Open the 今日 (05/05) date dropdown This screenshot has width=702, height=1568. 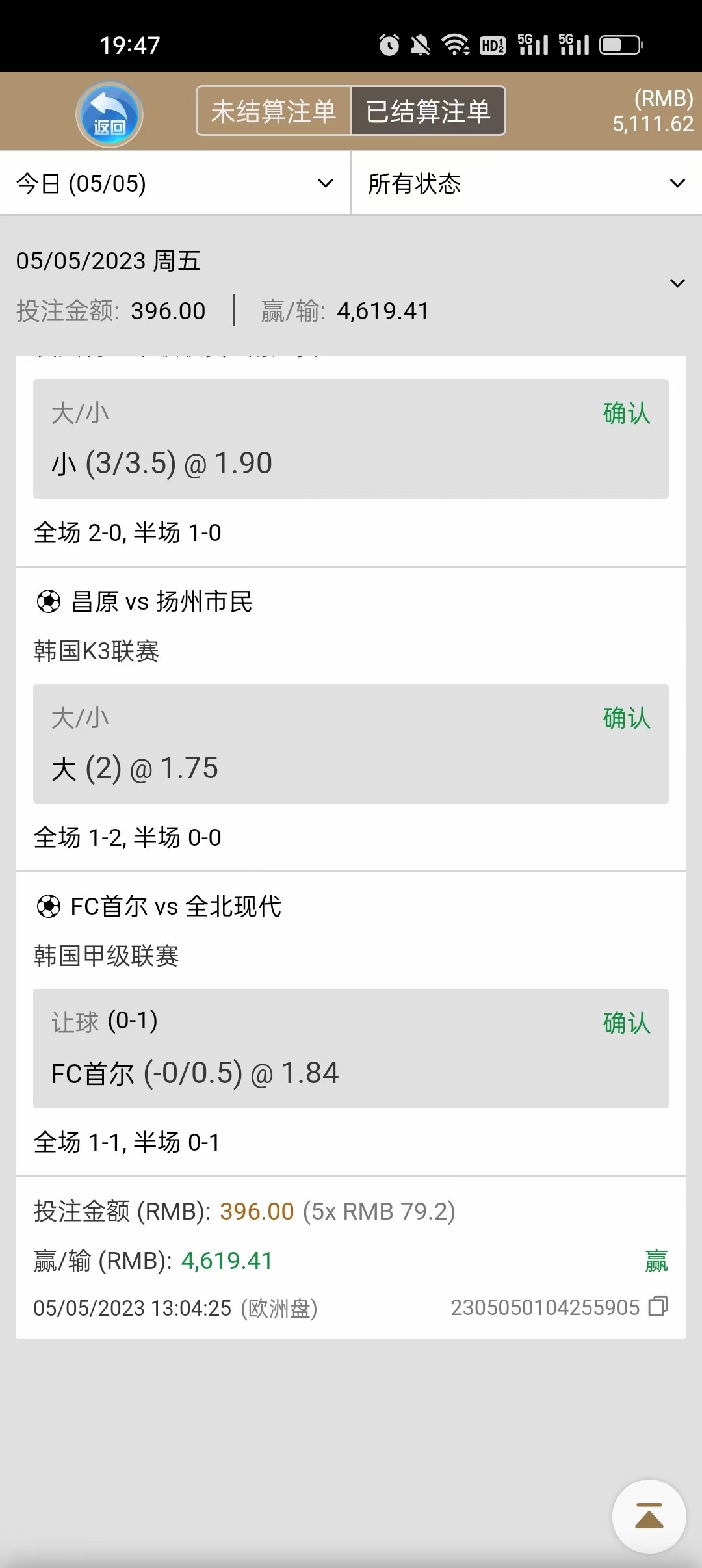tap(175, 183)
